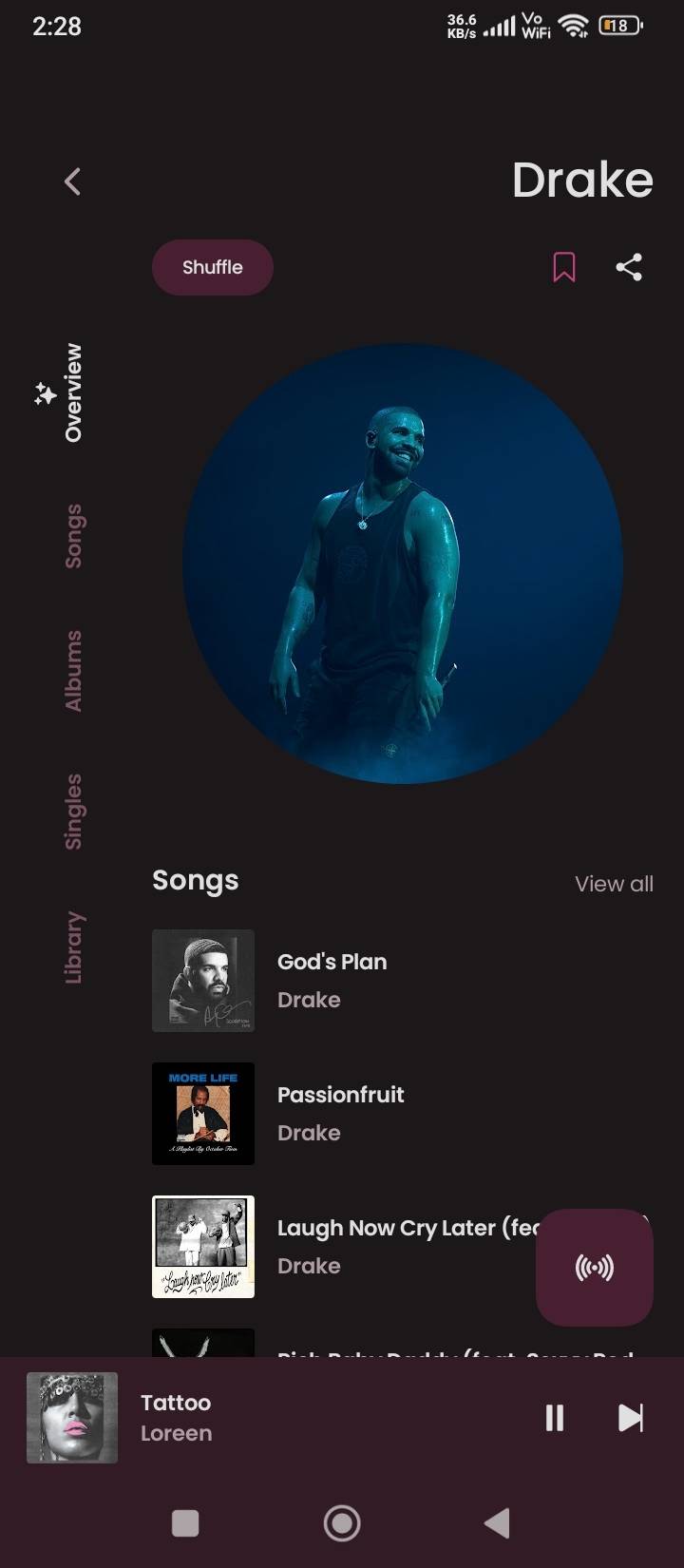Image resolution: width=684 pixels, height=1568 pixels.
Task: Go back using the top arrow
Action: (72, 182)
